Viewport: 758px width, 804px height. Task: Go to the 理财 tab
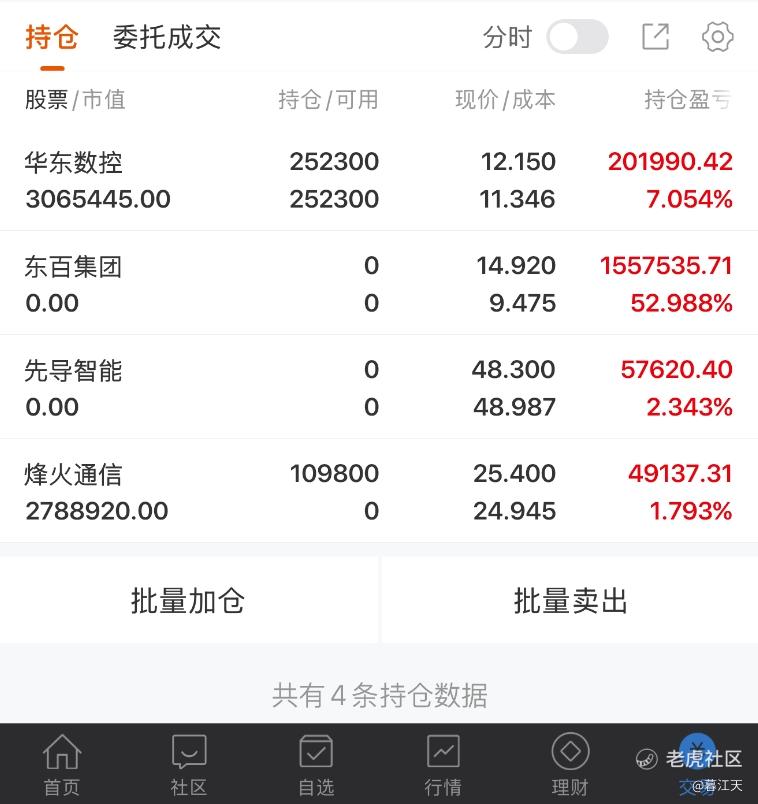pos(570,765)
